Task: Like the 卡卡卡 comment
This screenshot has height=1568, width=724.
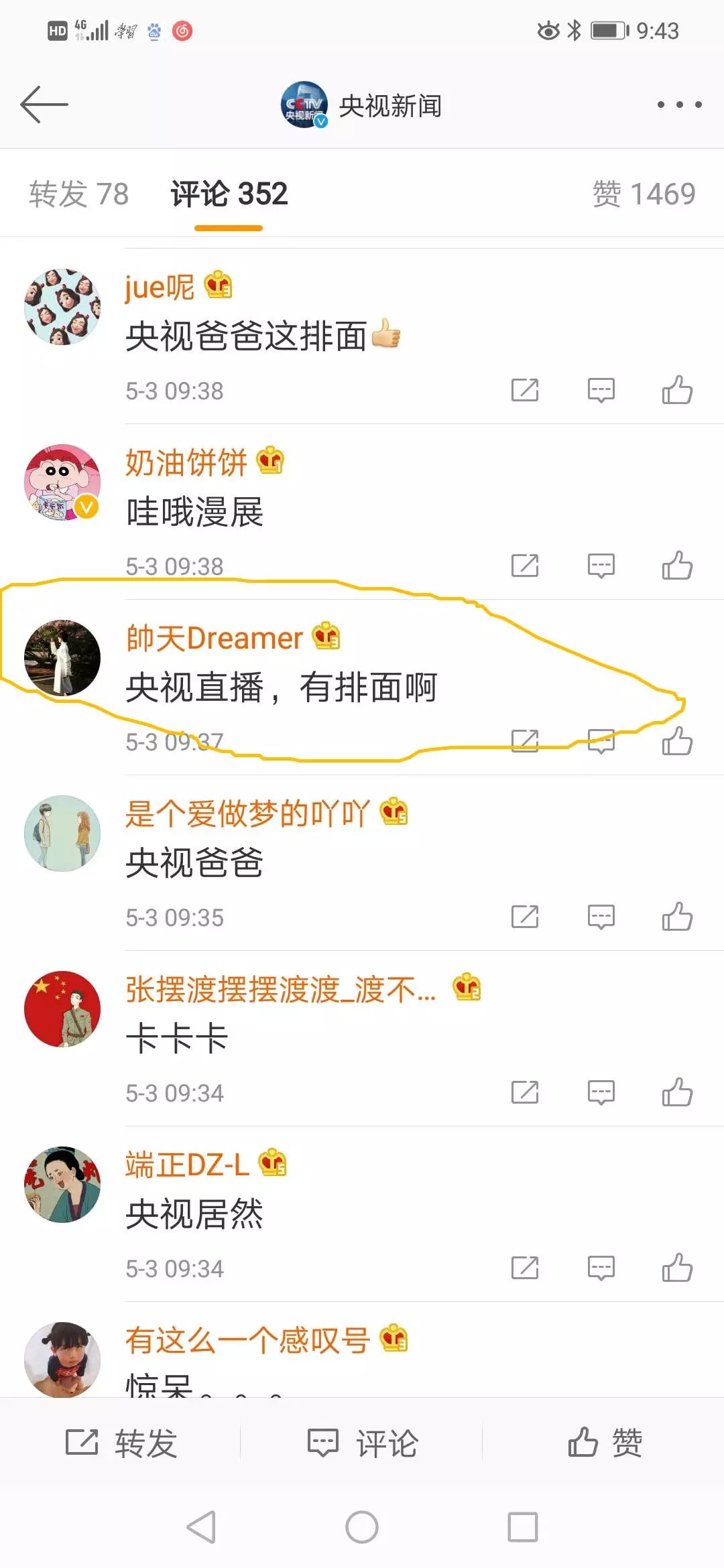Action: 677,1092
